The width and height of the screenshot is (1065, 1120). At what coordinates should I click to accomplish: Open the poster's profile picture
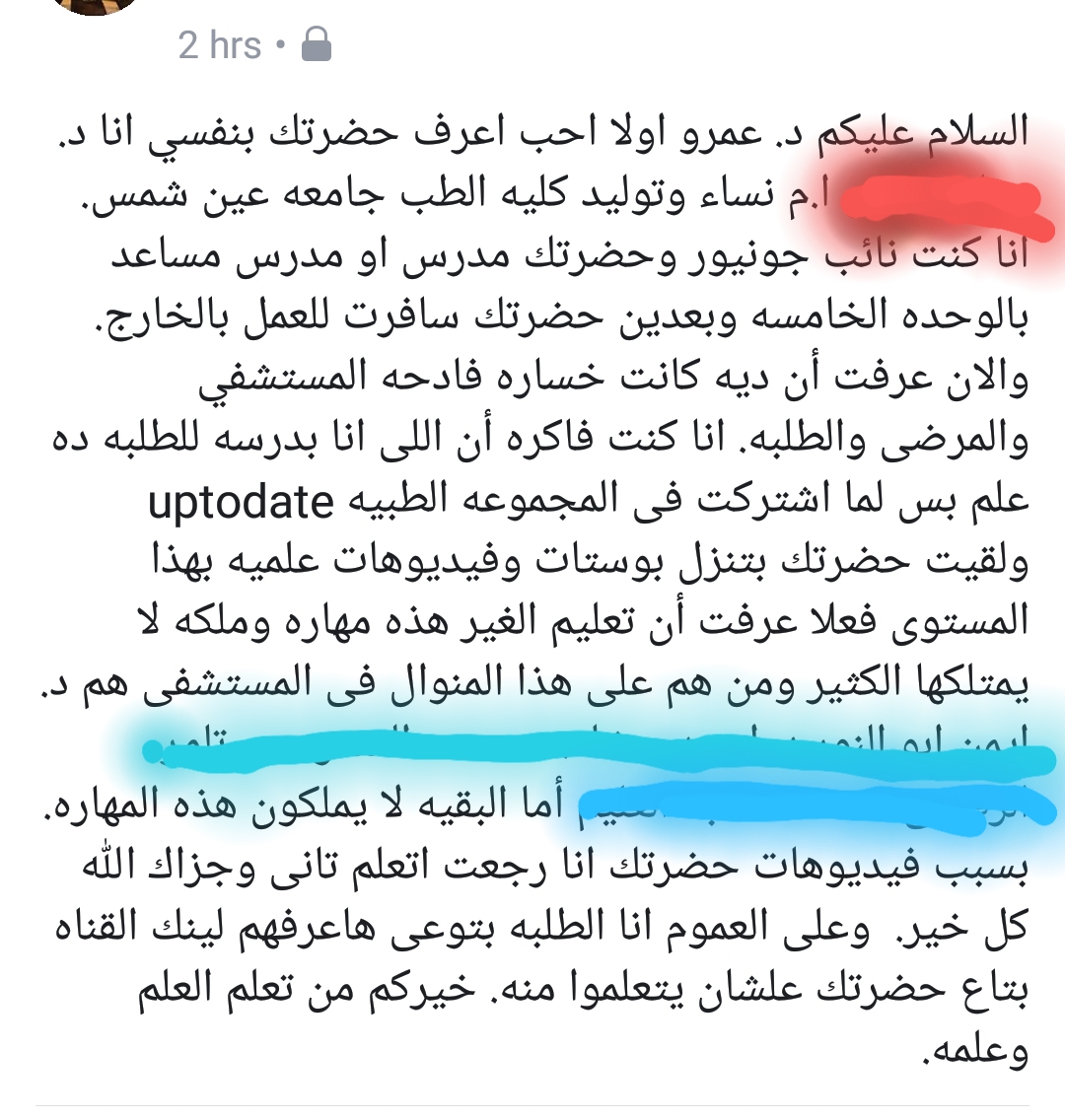coord(96,5)
